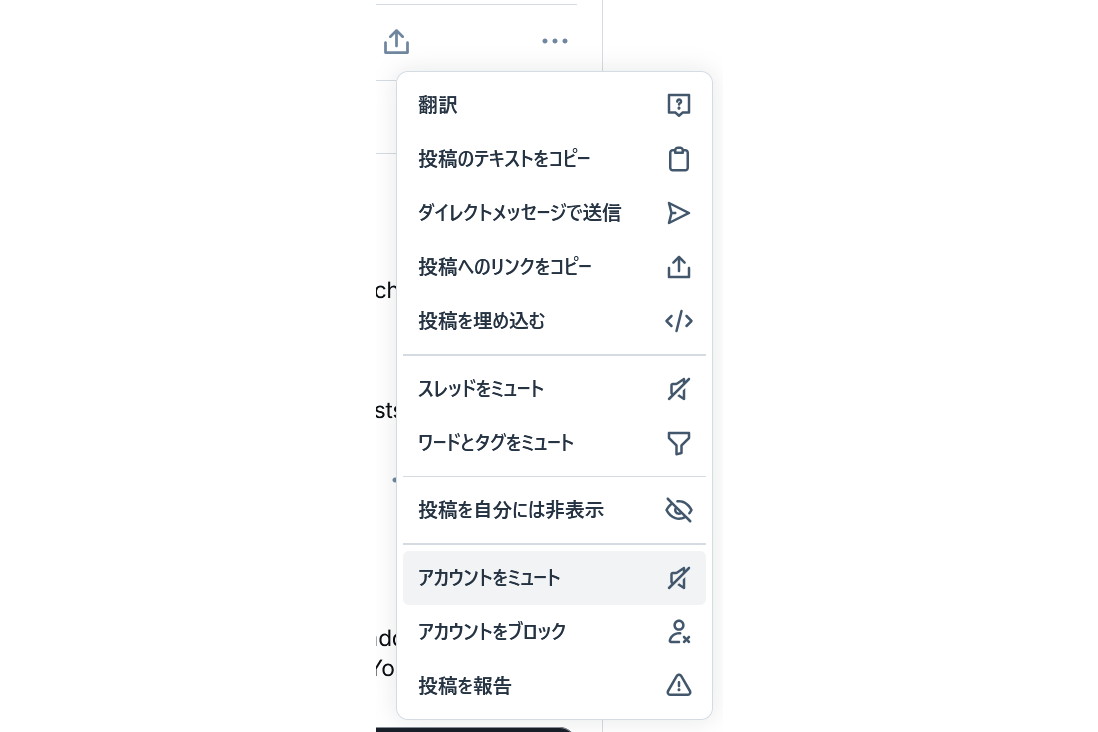The image size is (1098, 732).
Task: Report post with 投稿を報告
Action: (x=553, y=686)
